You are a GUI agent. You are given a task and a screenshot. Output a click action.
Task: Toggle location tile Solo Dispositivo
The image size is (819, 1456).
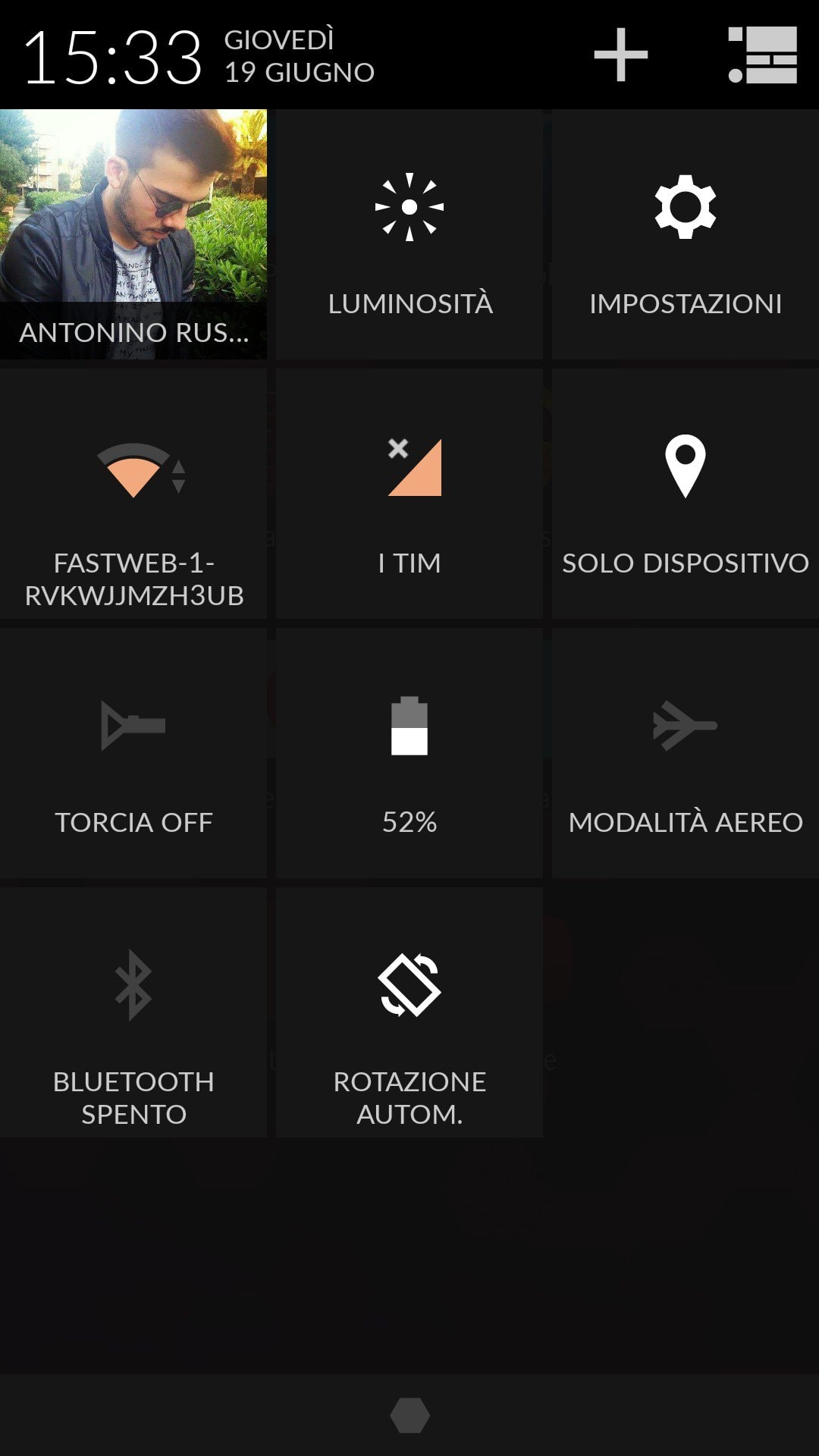tap(686, 494)
